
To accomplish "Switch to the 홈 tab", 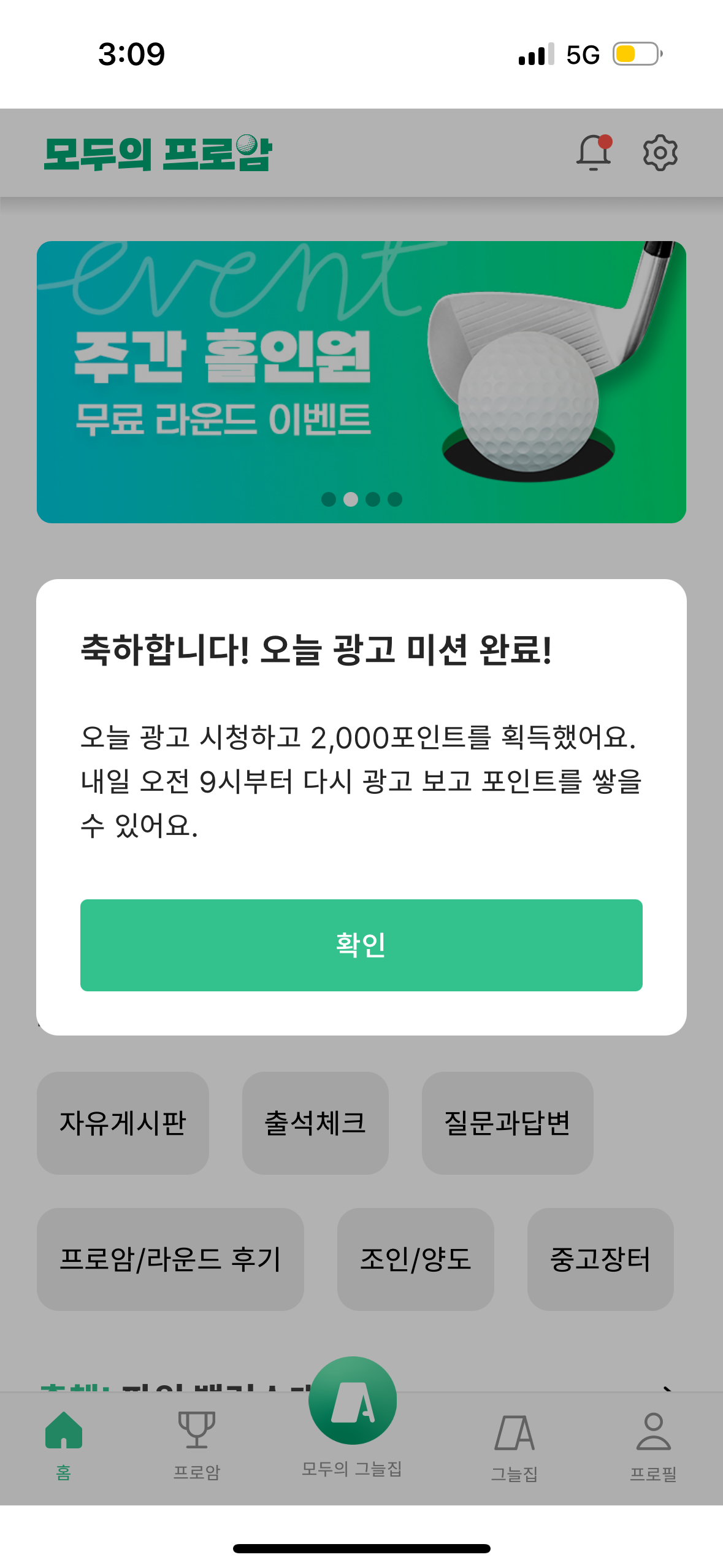I will coord(64,1445).
